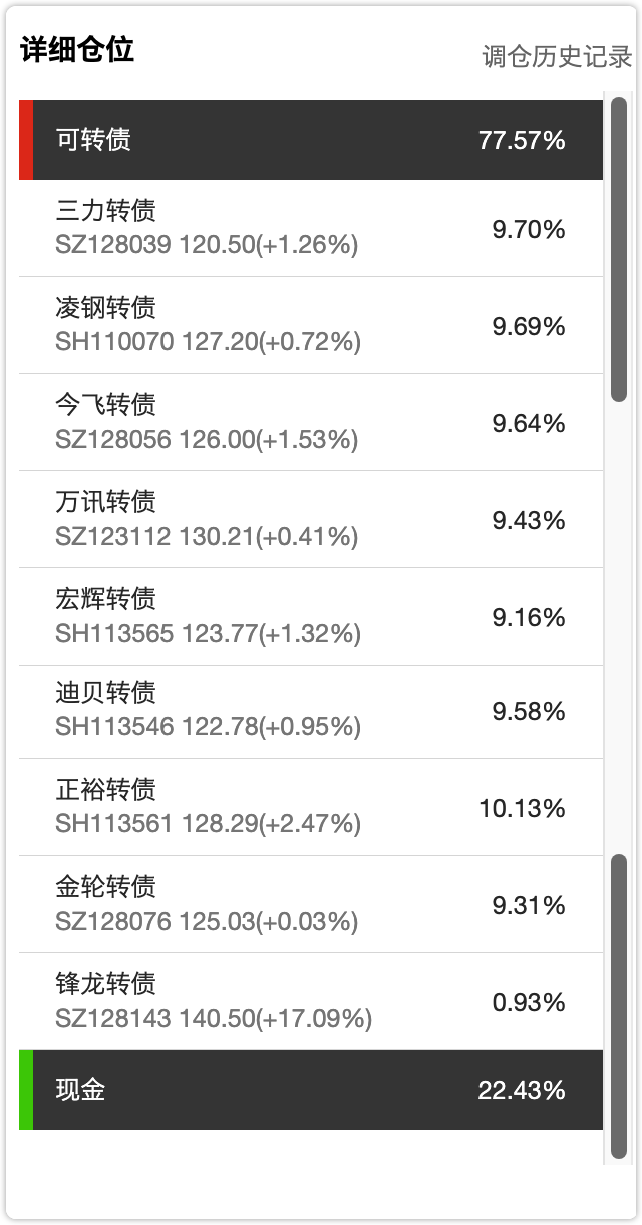Select the 万讯转债 position

pos(310,519)
